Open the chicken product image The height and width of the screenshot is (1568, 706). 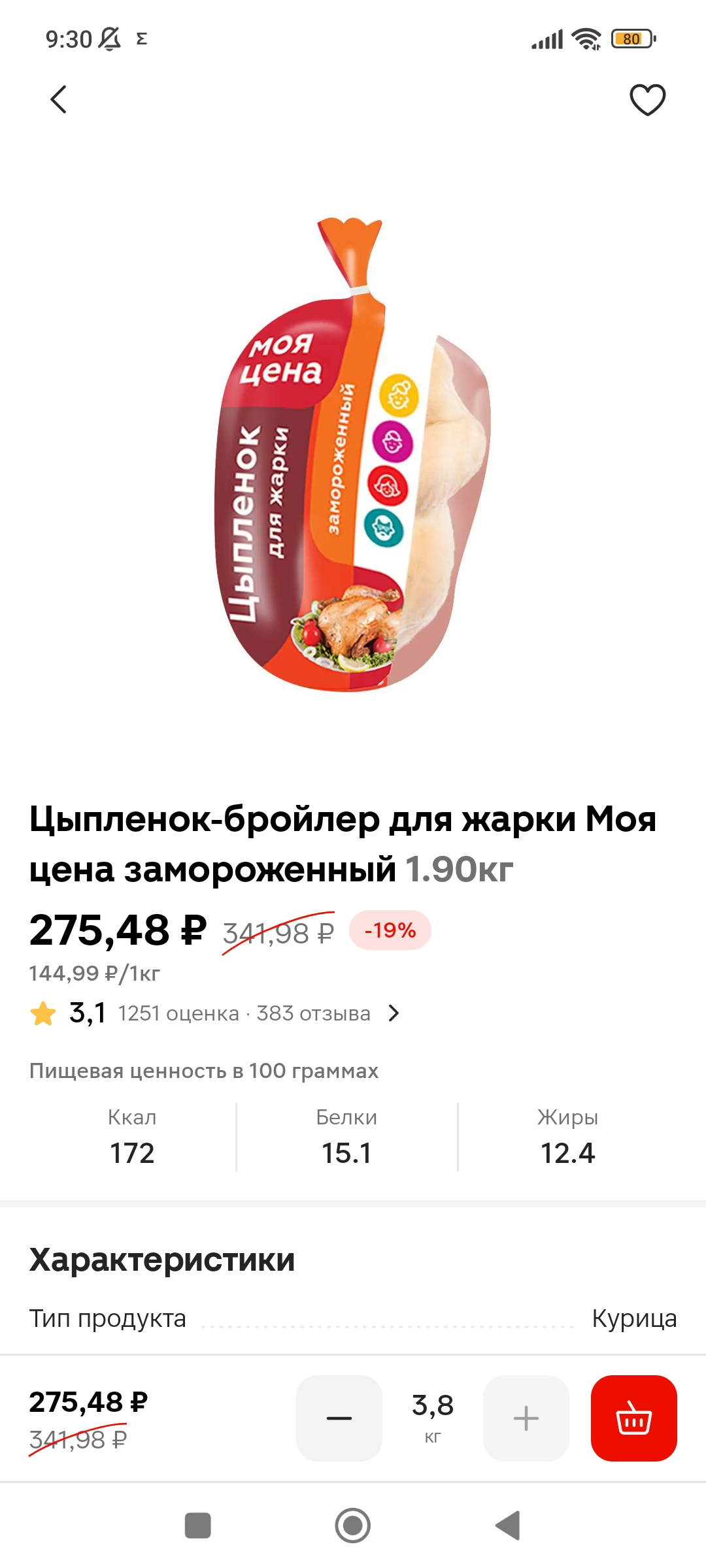353,454
